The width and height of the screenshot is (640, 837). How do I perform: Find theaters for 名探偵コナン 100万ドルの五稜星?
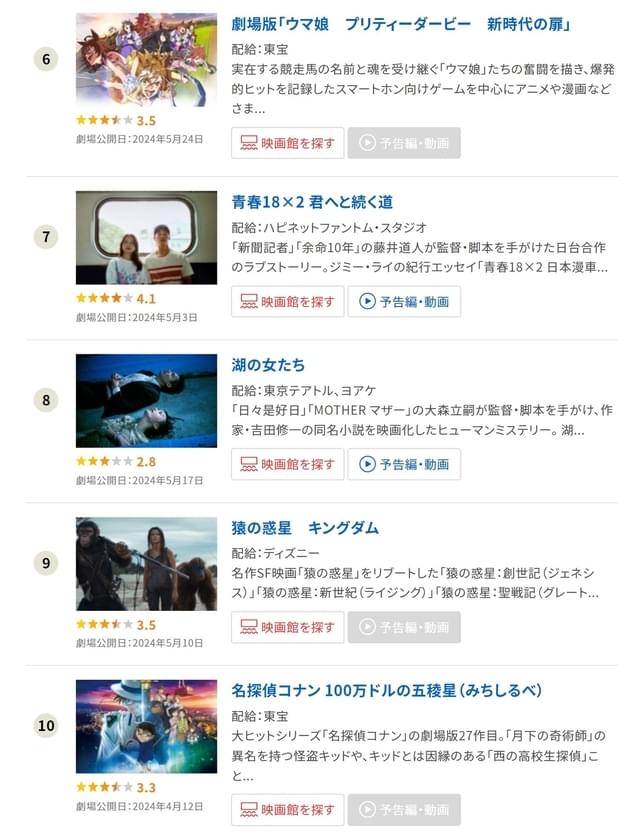(288, 810)
